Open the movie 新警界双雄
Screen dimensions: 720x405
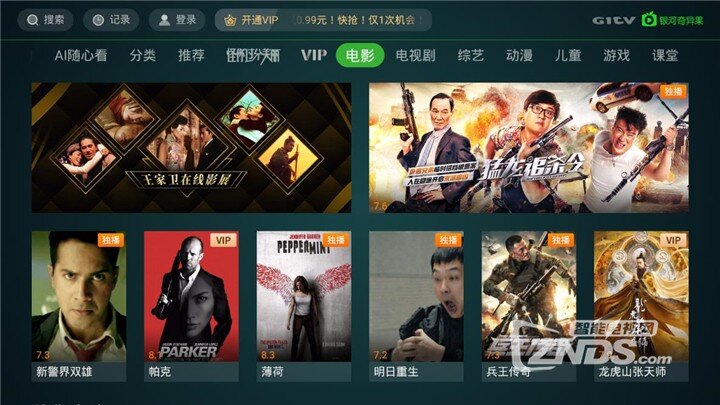coord(79,305)
